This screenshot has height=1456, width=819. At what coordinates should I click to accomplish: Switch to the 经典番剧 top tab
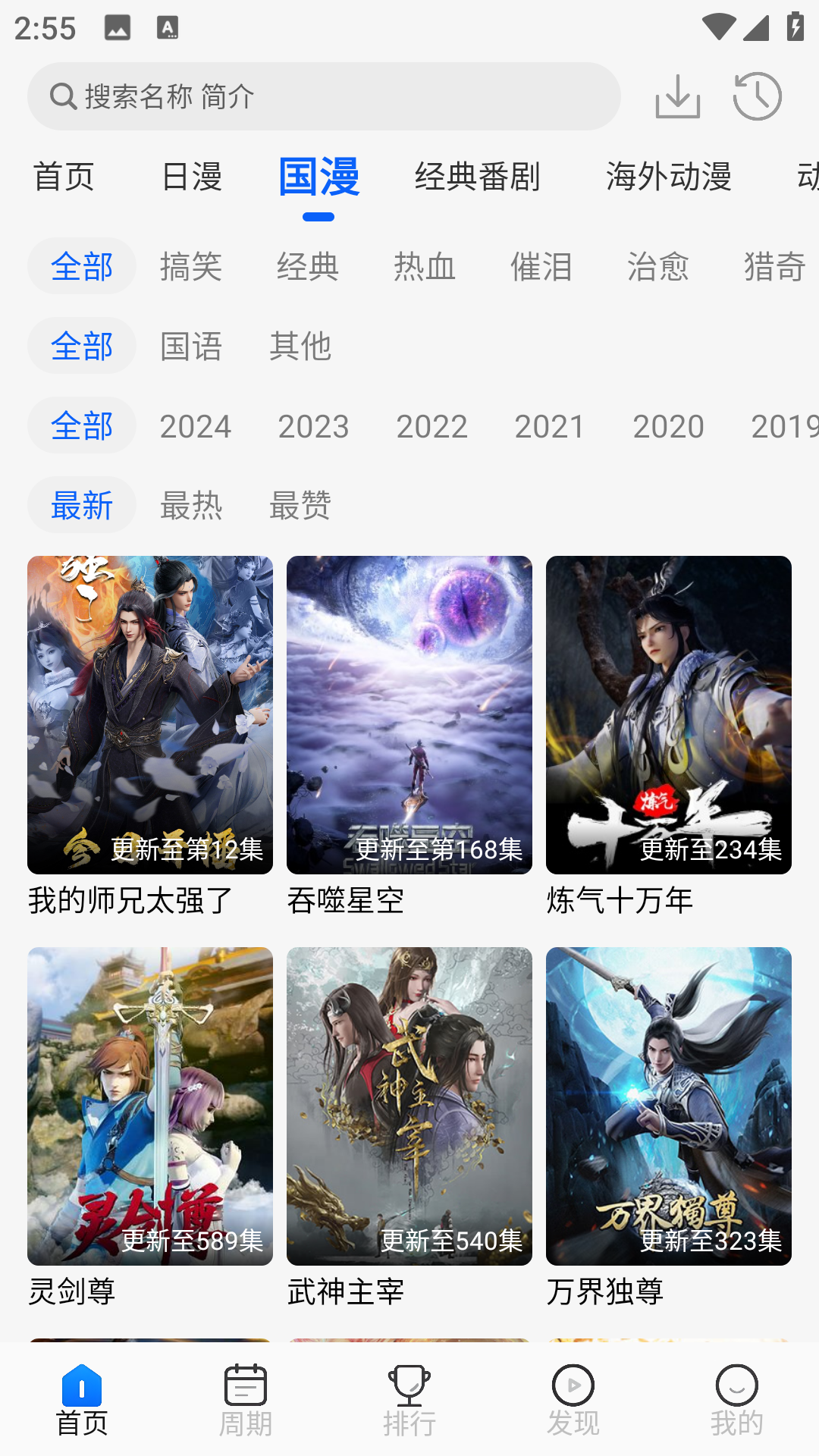pyautogui.click(x=477, y=177)
